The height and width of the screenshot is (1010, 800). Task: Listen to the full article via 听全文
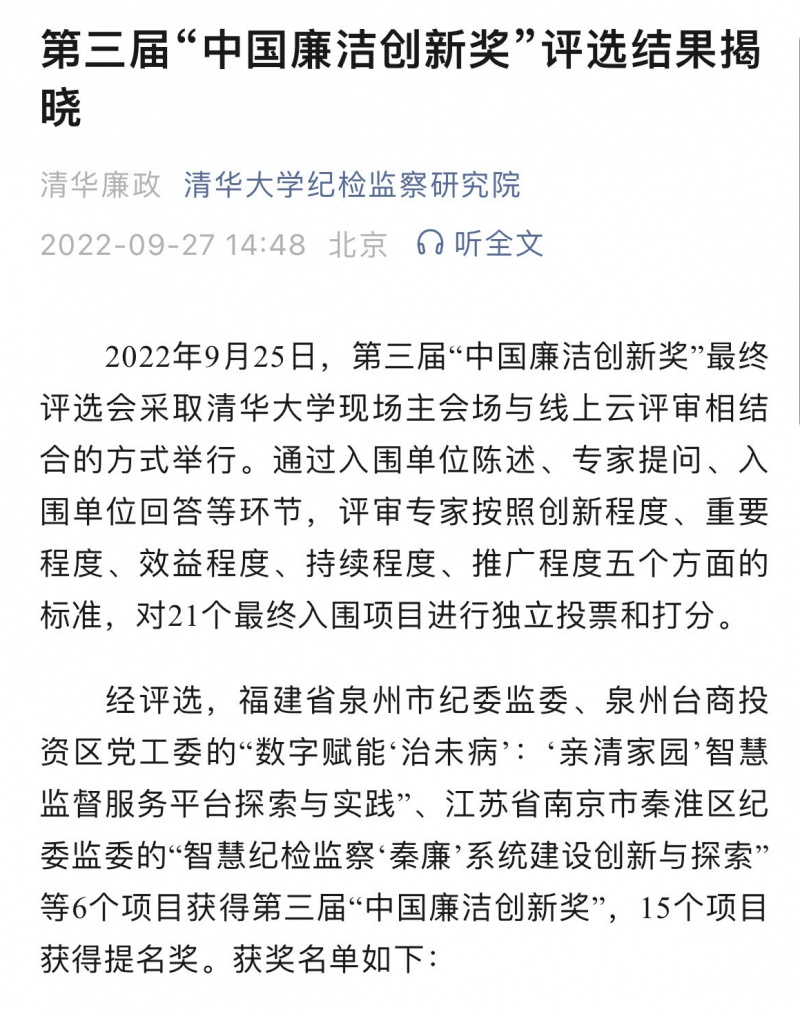[481, 243]
